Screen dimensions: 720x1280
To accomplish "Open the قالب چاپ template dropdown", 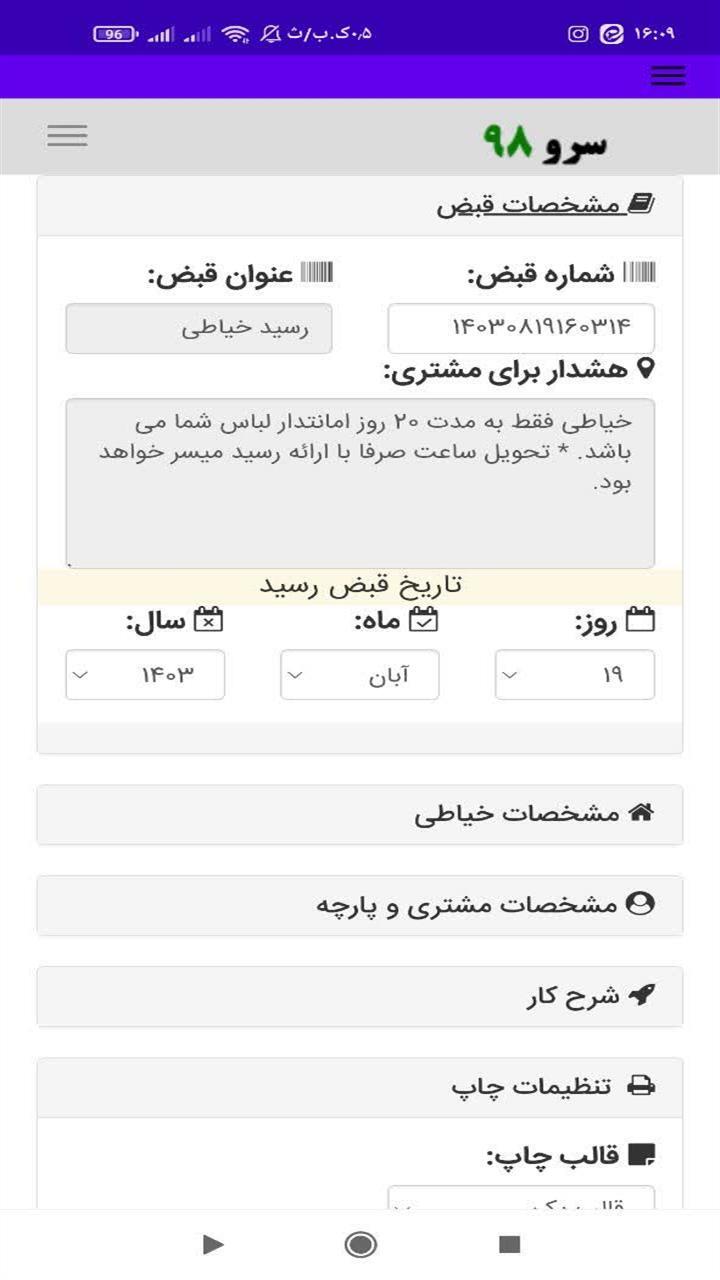I will coord(520,1202).
